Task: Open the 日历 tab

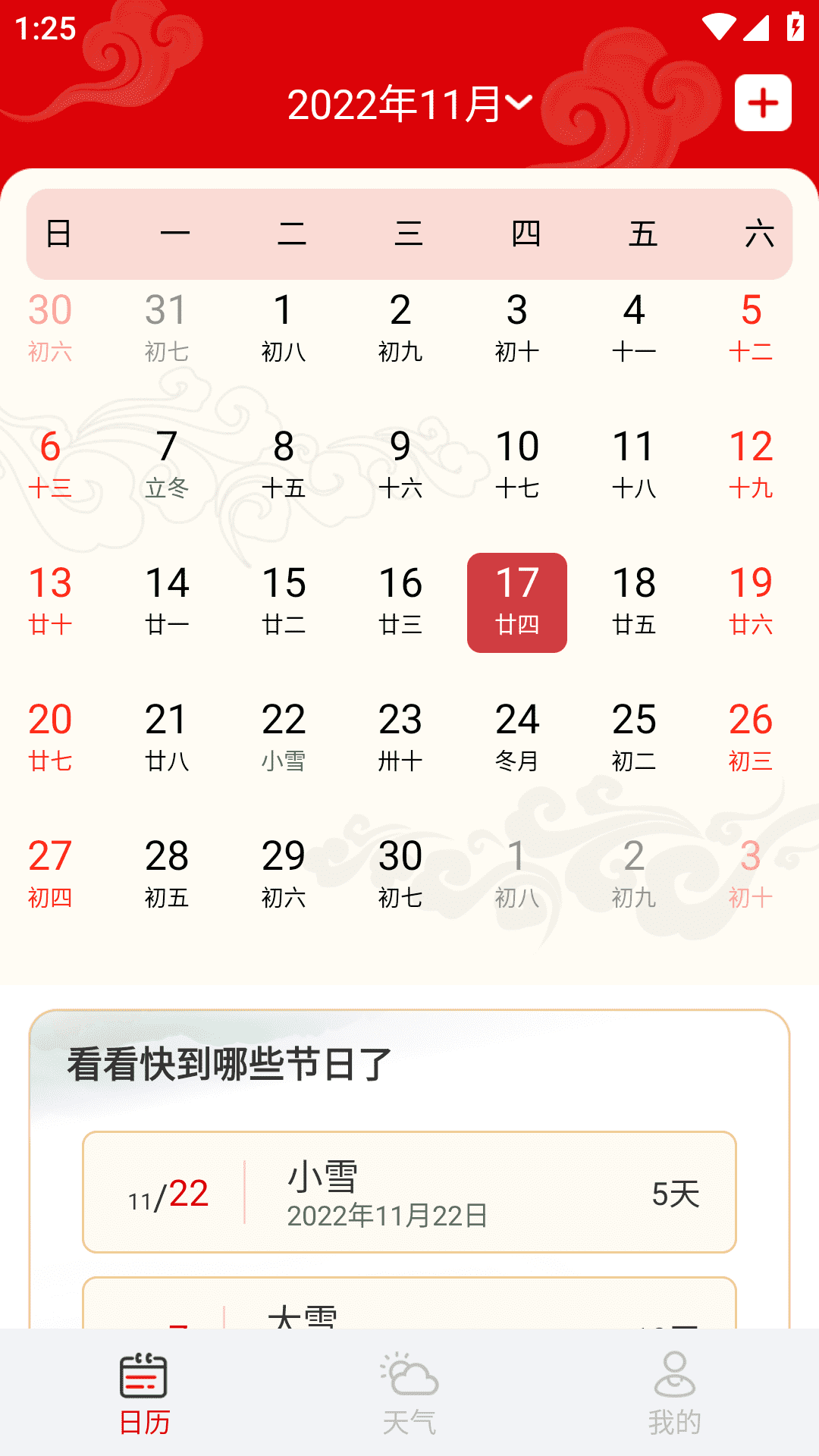Action: (144, 1394)
